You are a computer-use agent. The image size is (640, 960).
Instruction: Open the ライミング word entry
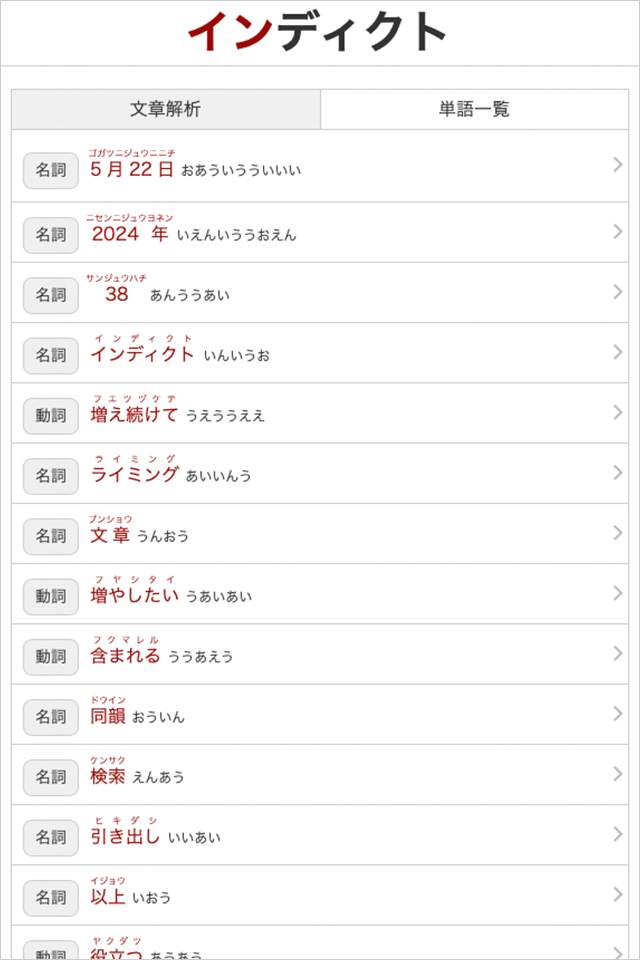320,474
